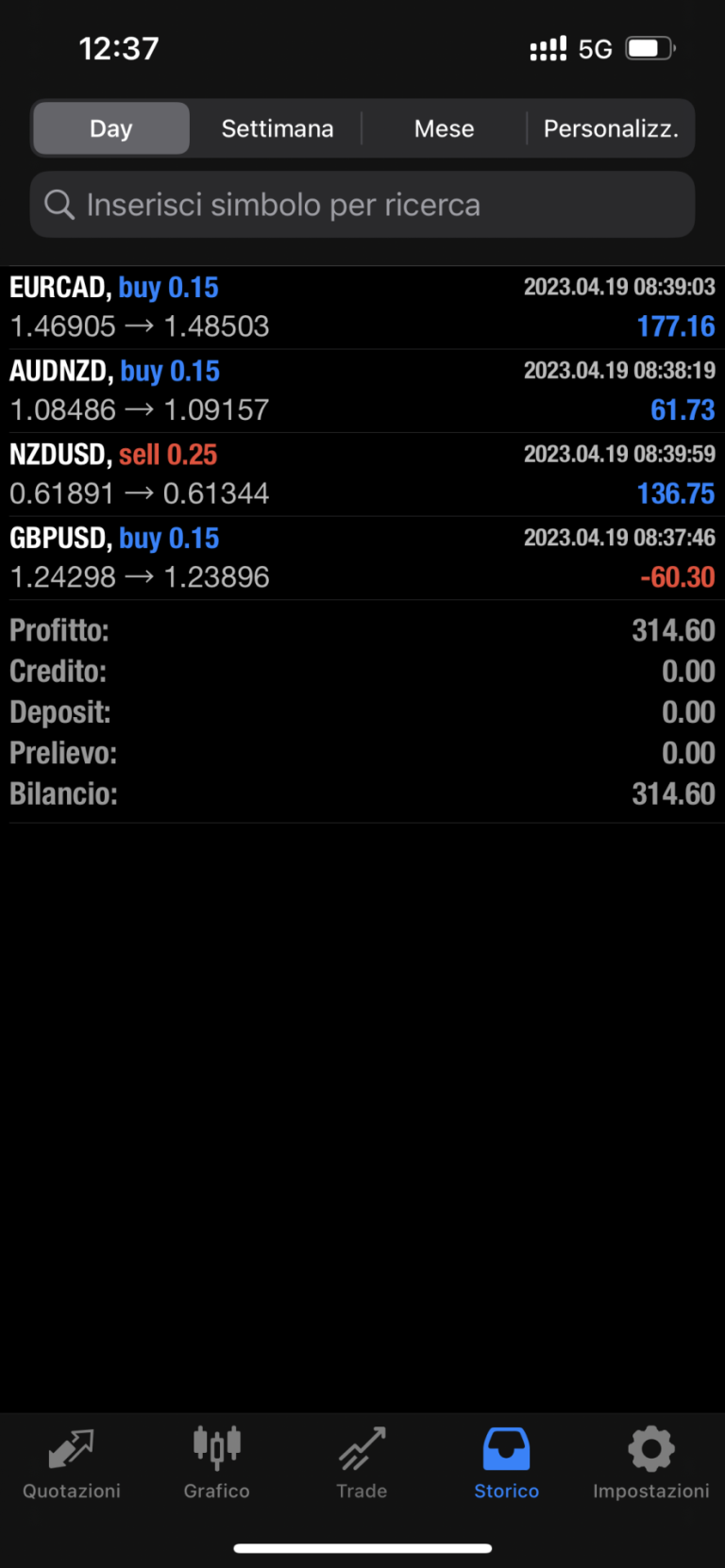The width and height of the screenshot is (725, 1568).
Task: Switch to the Mese period
Action: pyautogui.click(x=444, y=128)
